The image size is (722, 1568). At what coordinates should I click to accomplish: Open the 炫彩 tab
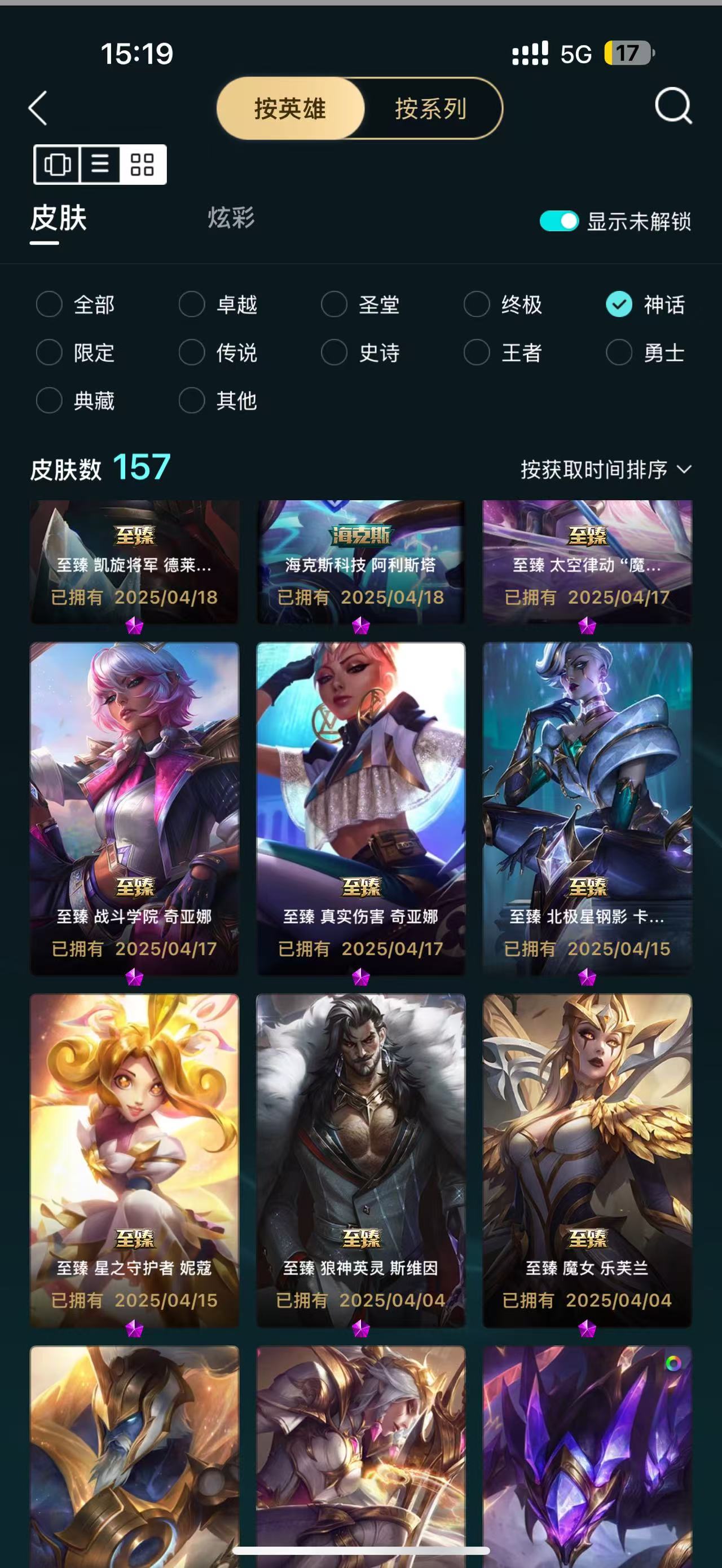[x=231, y=218]
